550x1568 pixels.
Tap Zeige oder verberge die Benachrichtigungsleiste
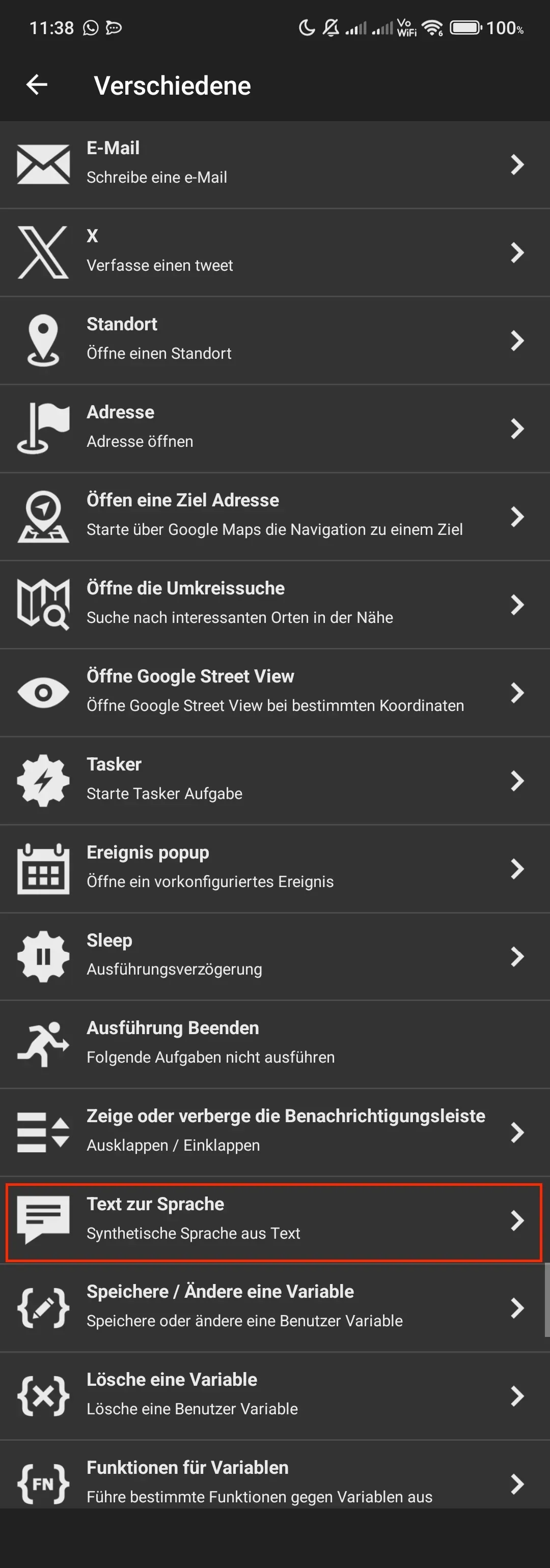pyautogui.click(x=274, y=1131)
